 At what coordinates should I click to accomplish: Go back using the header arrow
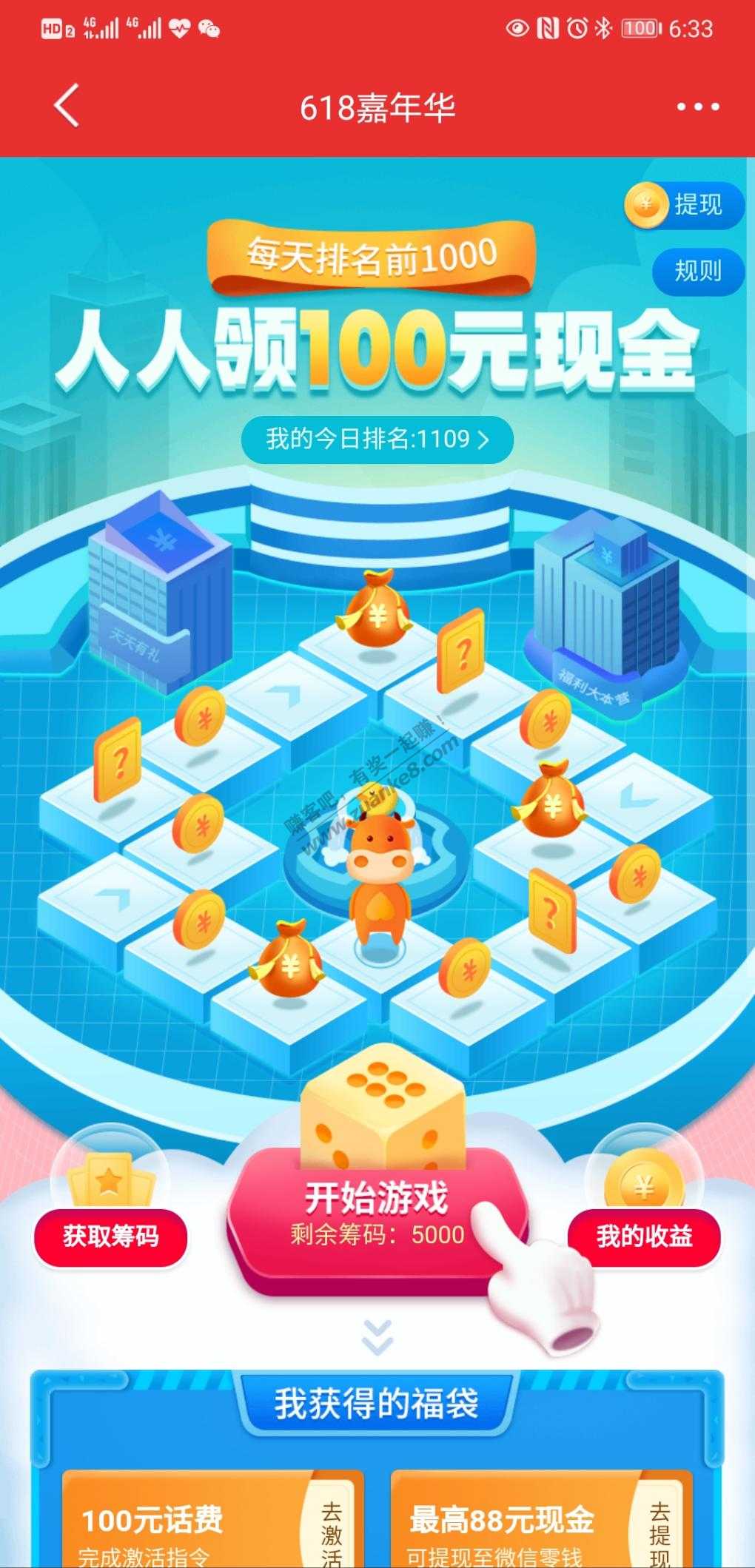(x=67, y=106)
